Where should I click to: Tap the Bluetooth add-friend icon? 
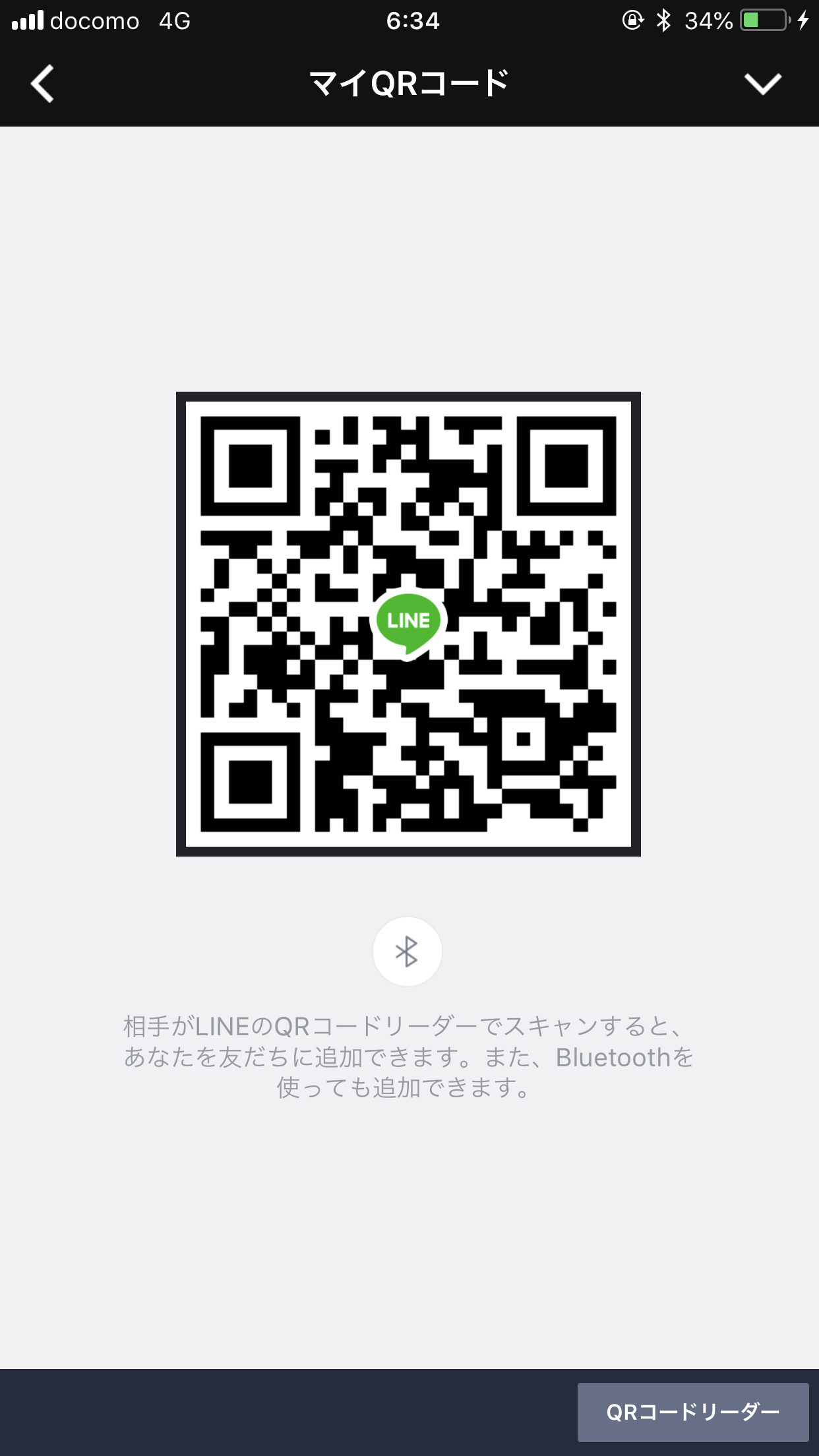click(x=407, y=952)
